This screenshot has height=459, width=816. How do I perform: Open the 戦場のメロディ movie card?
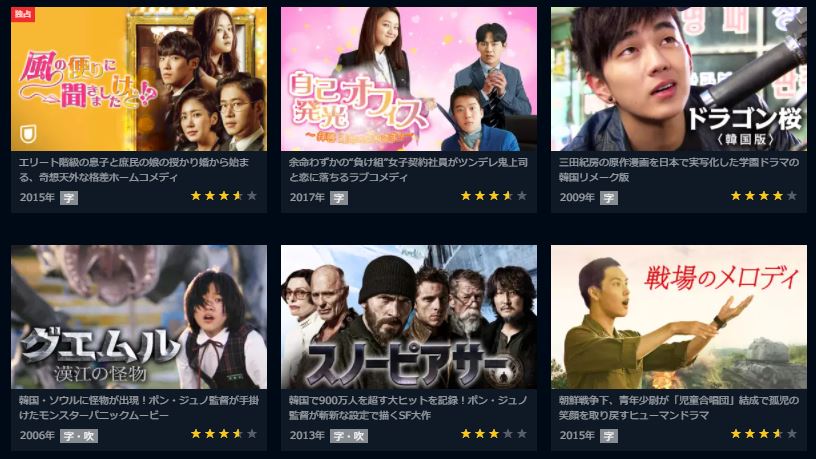point(678,317)
